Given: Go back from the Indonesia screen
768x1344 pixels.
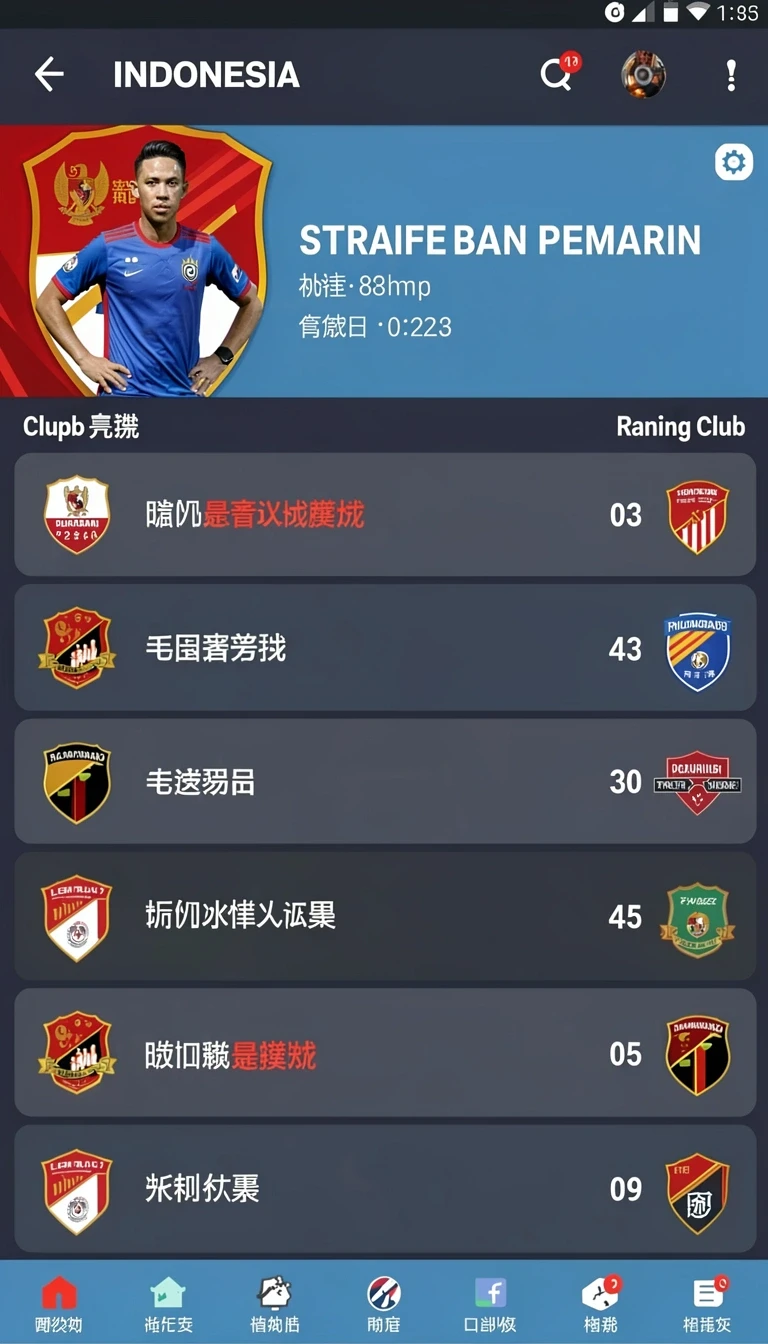Looking at the screenshot, I should click(49, 74).
